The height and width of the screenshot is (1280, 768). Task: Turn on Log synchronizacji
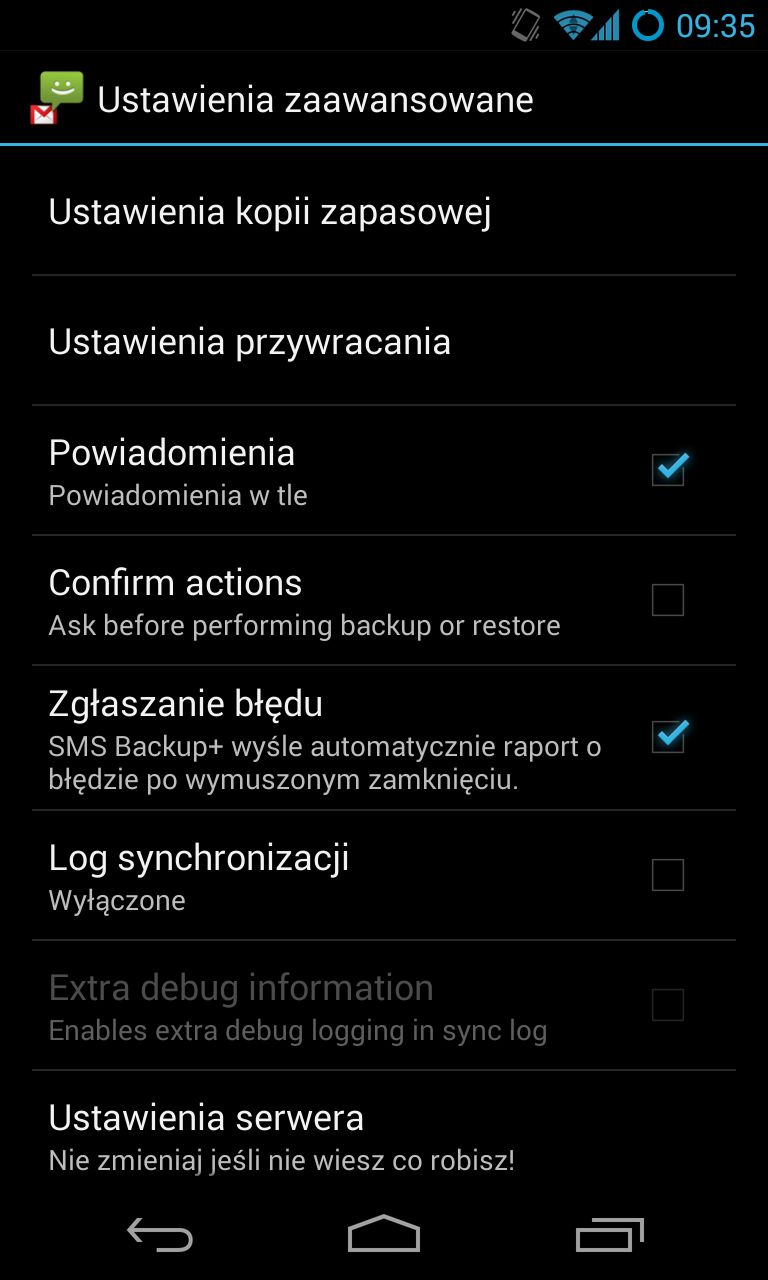pos(668,875)
